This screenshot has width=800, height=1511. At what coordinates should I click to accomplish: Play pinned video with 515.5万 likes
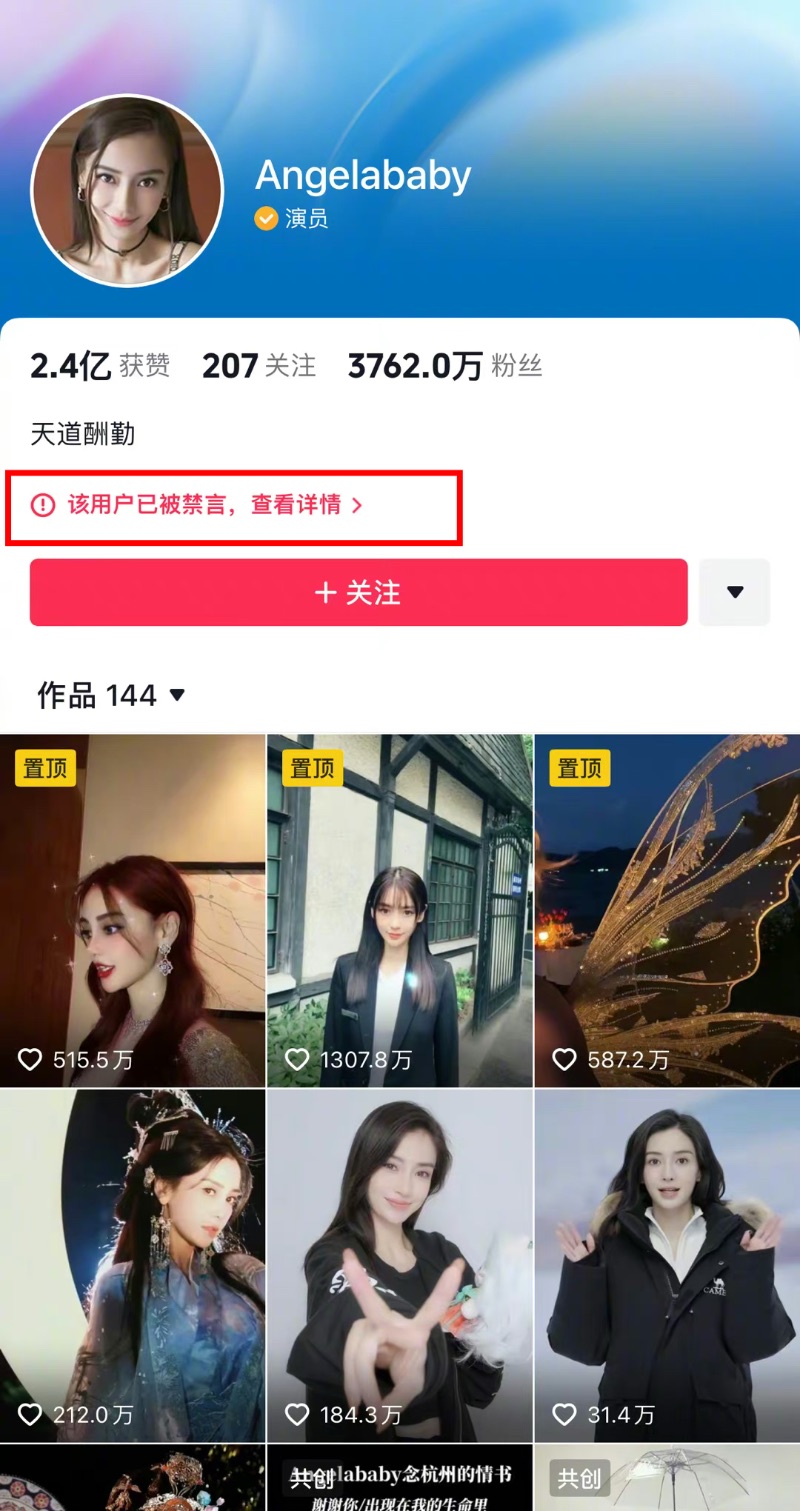133,910
